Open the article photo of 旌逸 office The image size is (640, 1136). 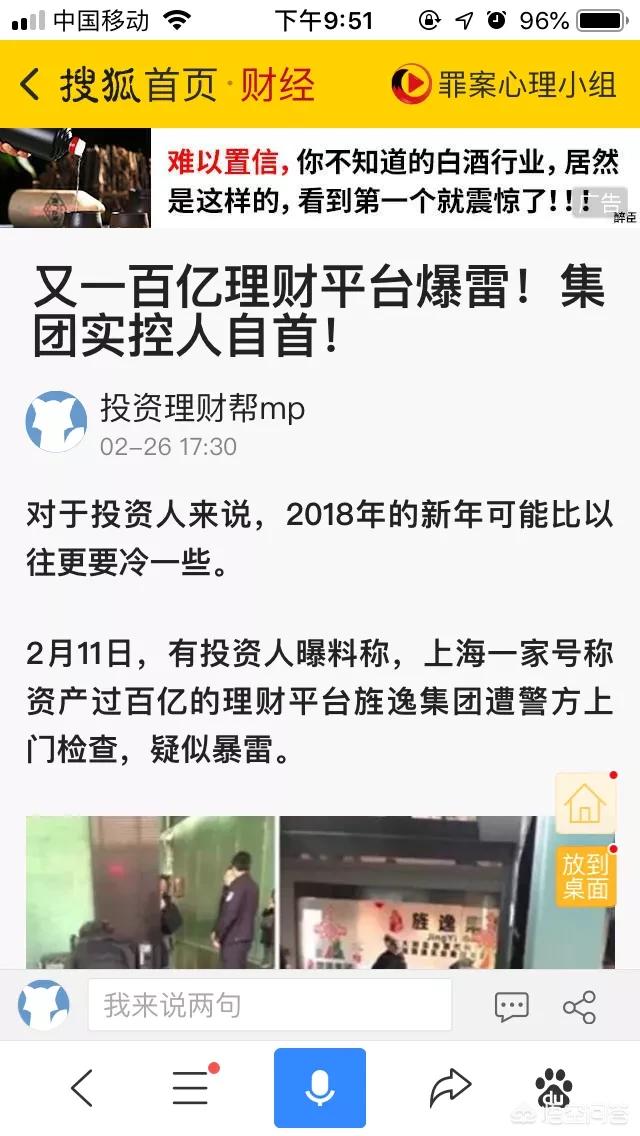click(x=320, y=892)
